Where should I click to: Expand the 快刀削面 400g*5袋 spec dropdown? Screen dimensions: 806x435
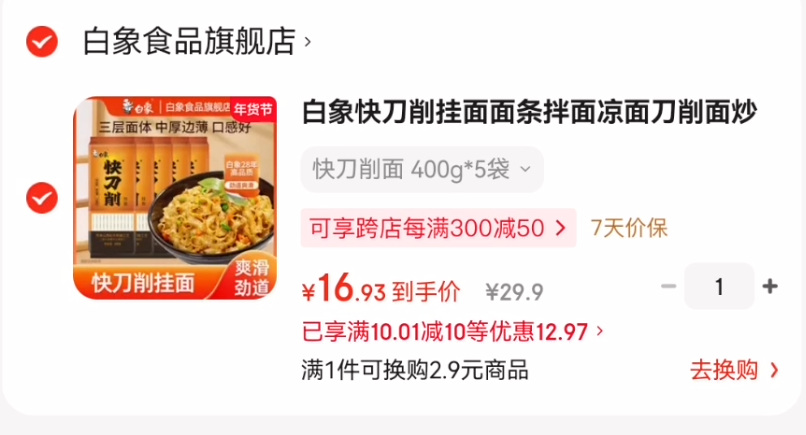422,169
